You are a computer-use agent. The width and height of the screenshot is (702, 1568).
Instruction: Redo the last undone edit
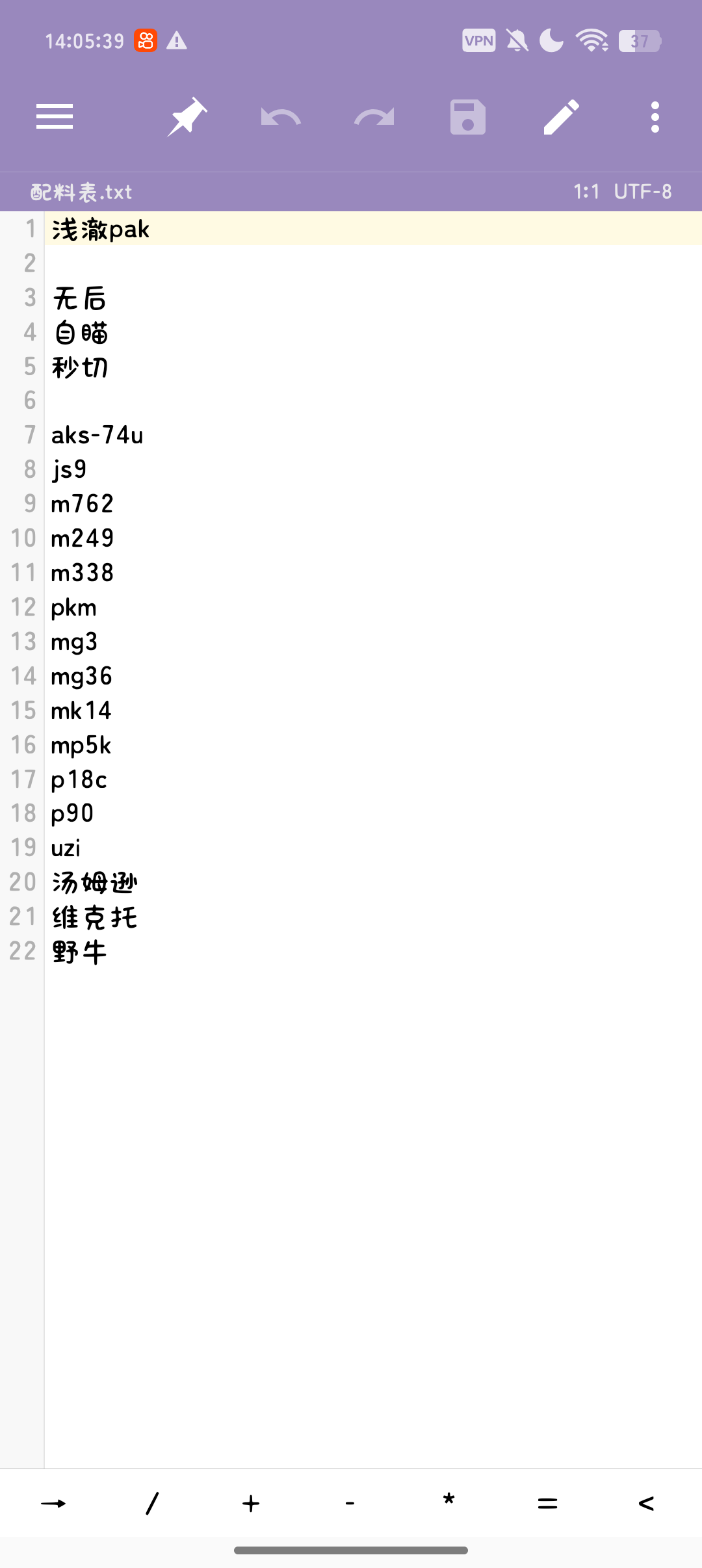pyautogui.click(x=374, y=118)
